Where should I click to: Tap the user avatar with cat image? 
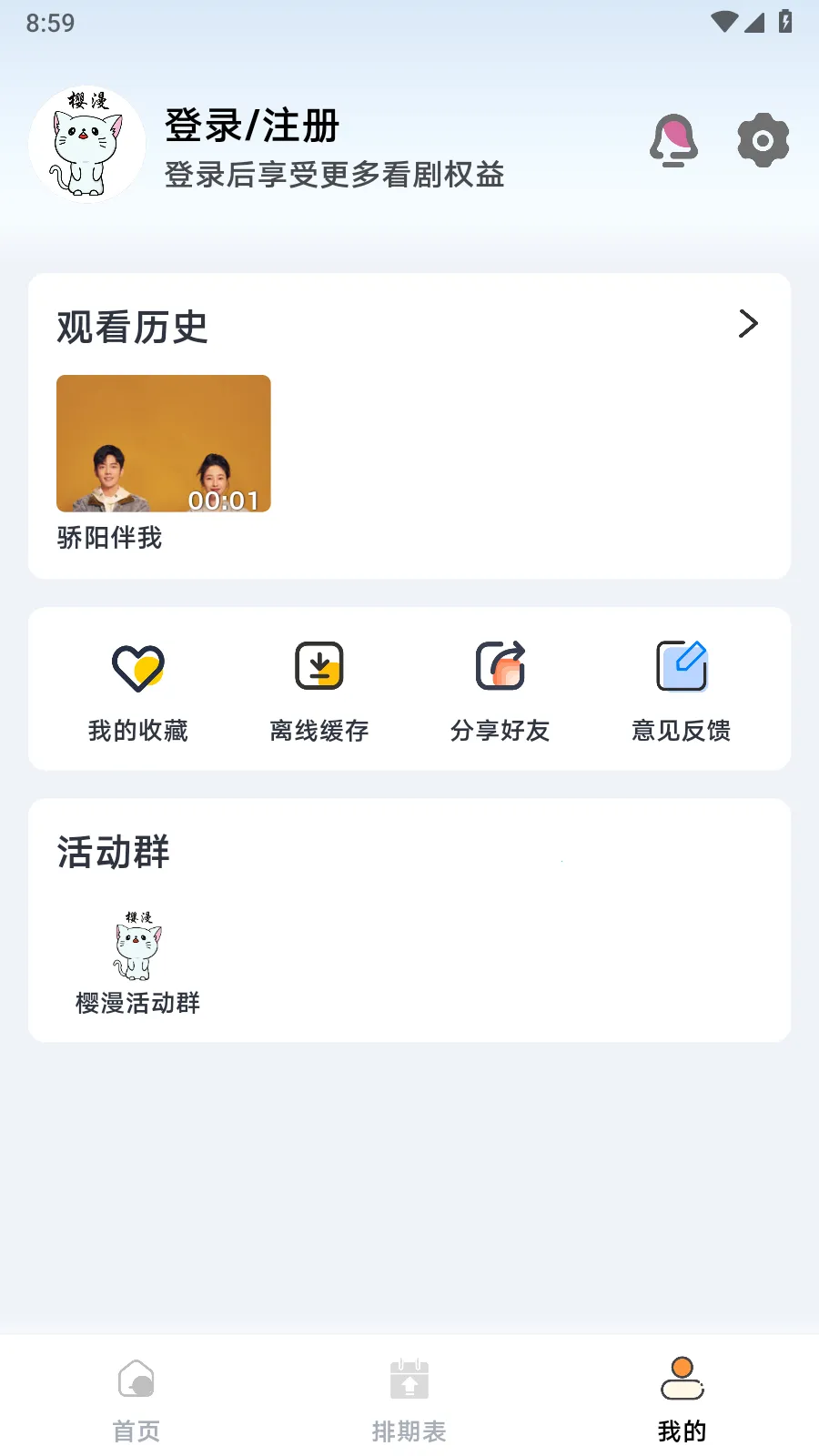[x=86, y=143]
